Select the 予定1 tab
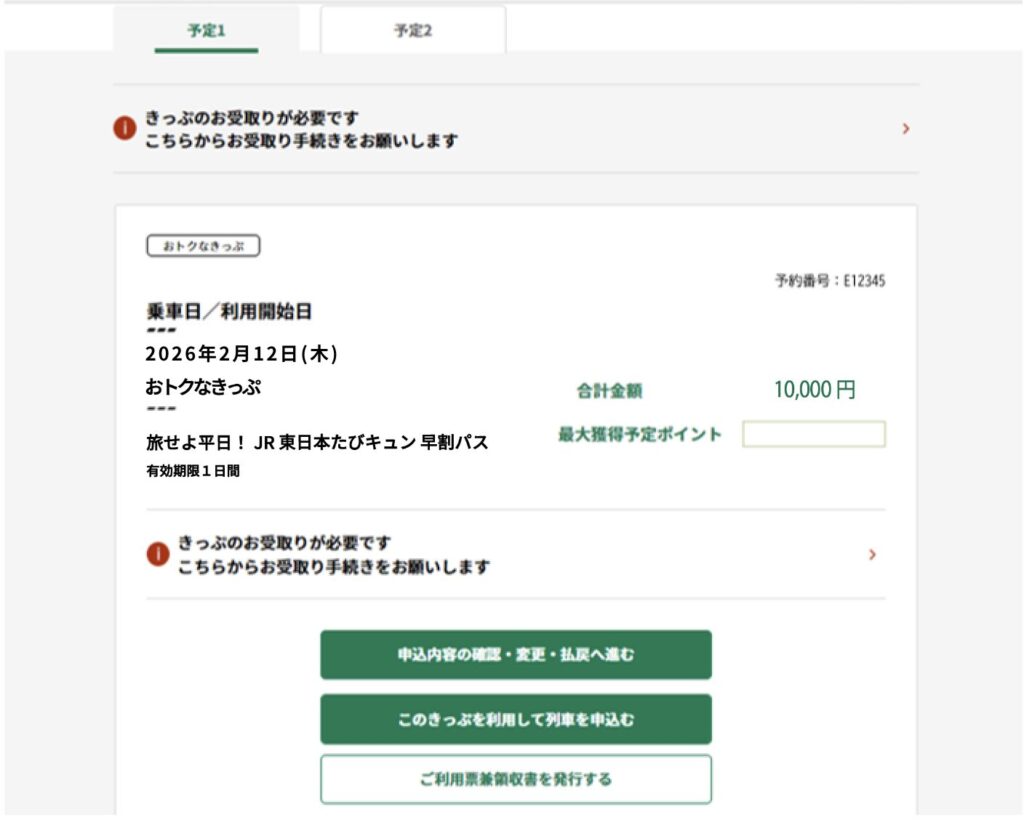This screenshot has height=820, width=1024. point(206,30)
